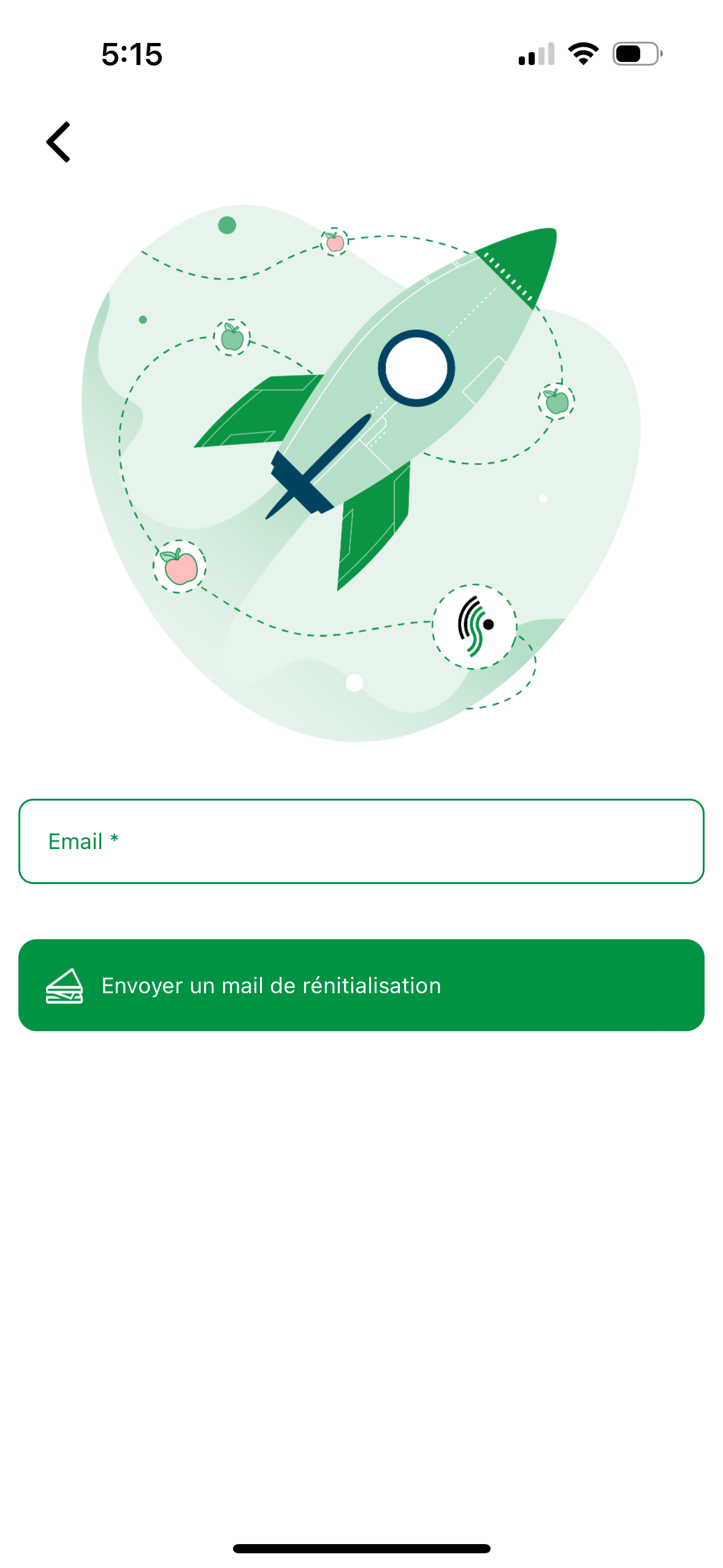
Task: Click the green apple near the rocket fin
Action: click(x=232, y=338)
